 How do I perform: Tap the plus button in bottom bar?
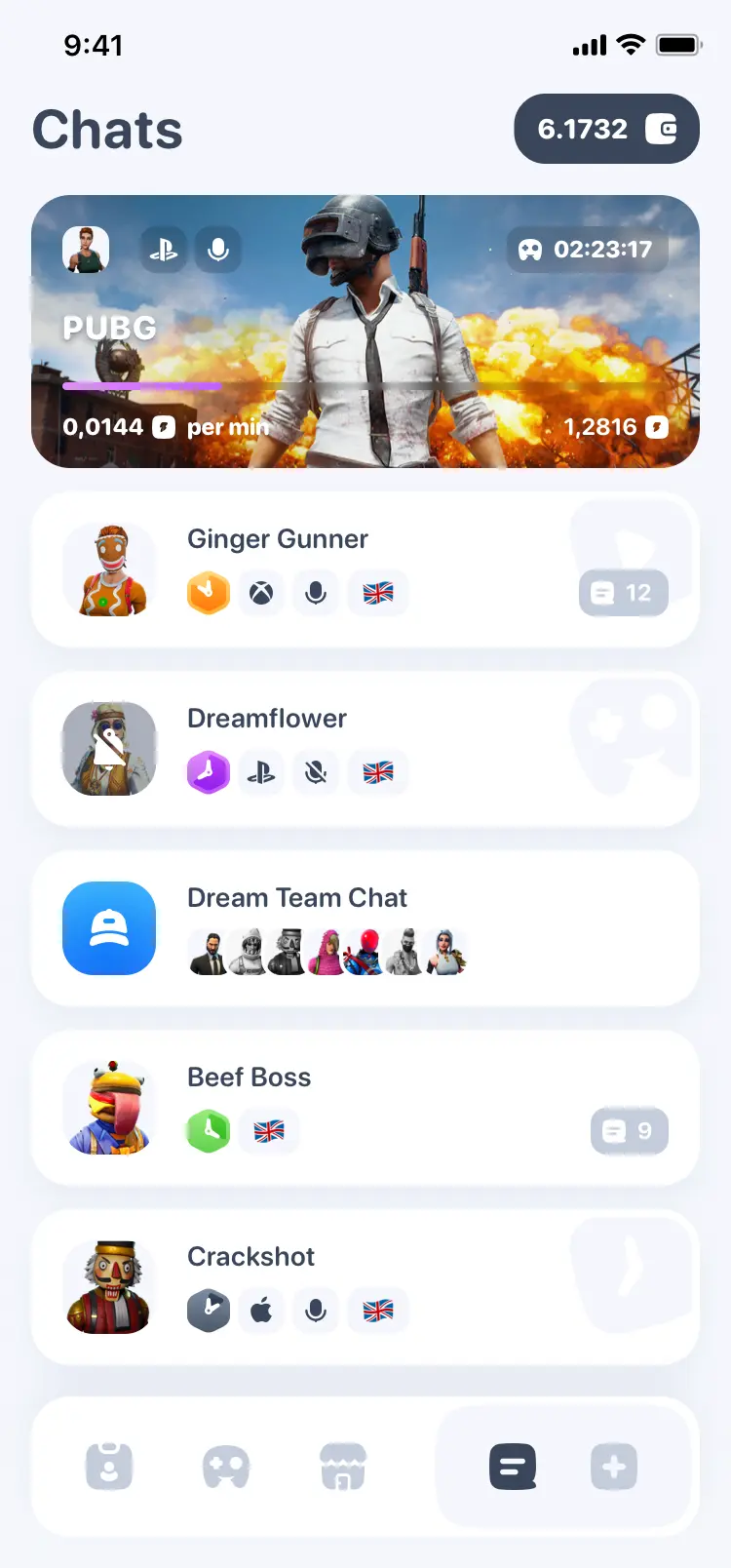[614, 1467]
